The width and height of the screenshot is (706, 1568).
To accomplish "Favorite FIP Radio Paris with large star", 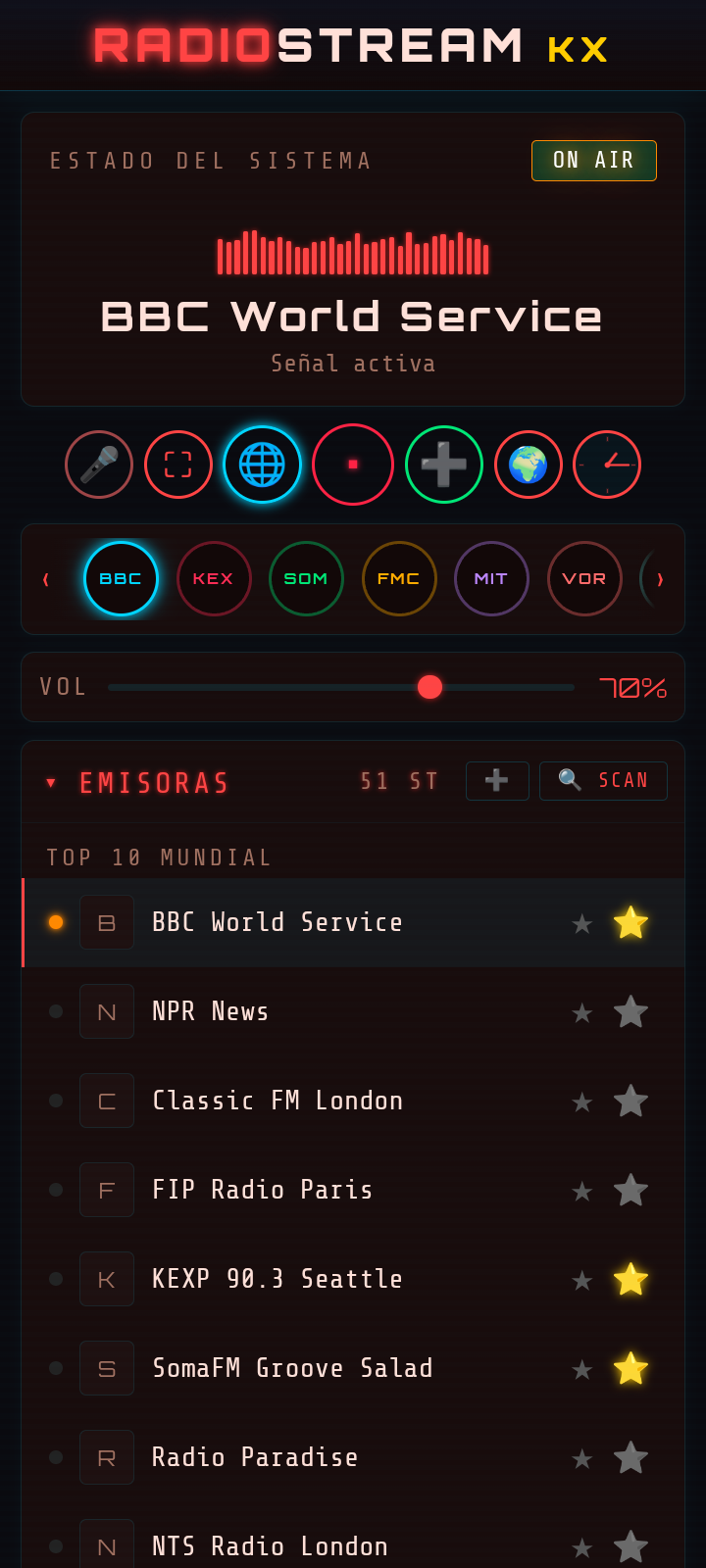I will click(630, 1190).
